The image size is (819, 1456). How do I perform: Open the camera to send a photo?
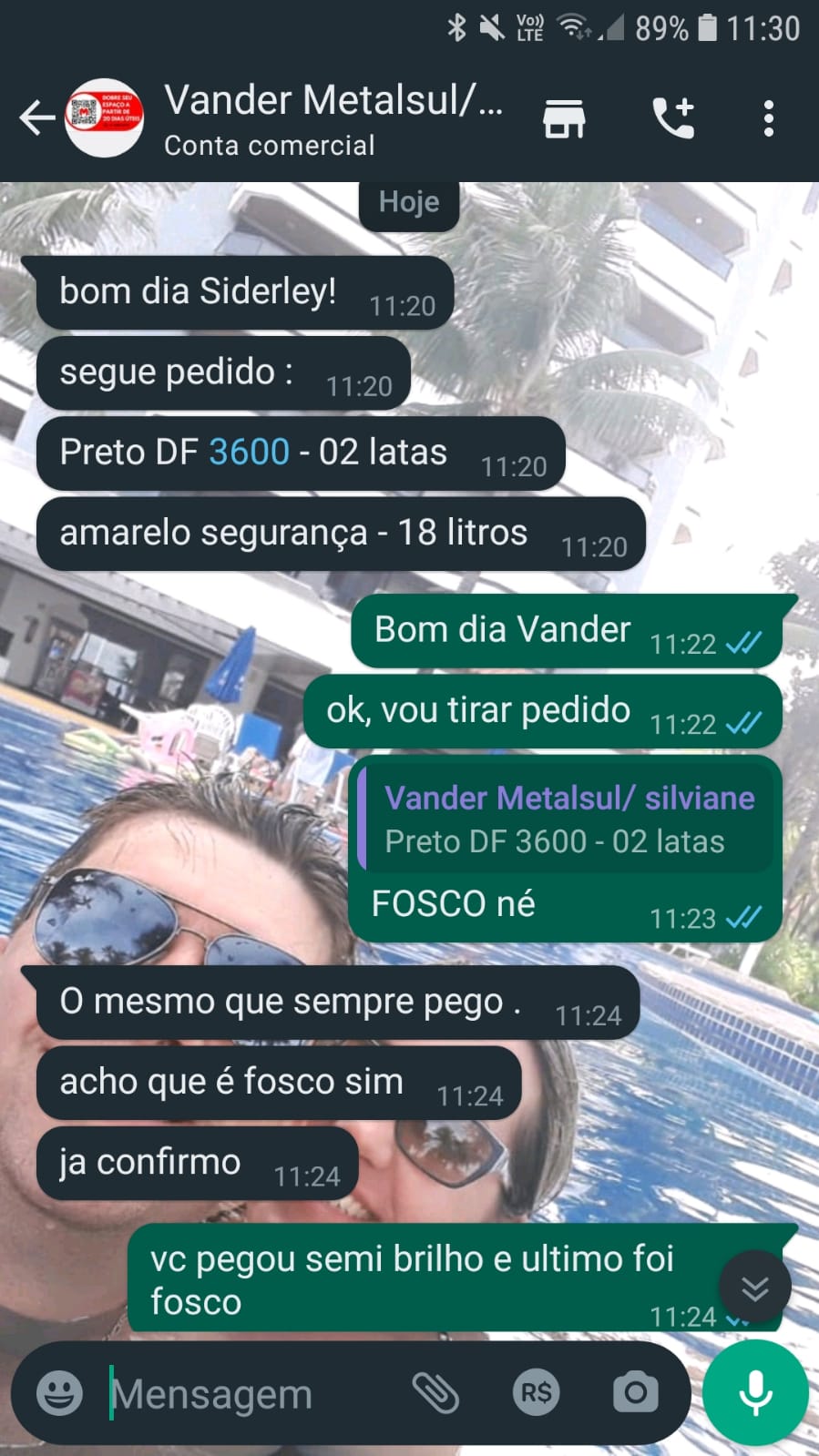tap(635, 1393)
